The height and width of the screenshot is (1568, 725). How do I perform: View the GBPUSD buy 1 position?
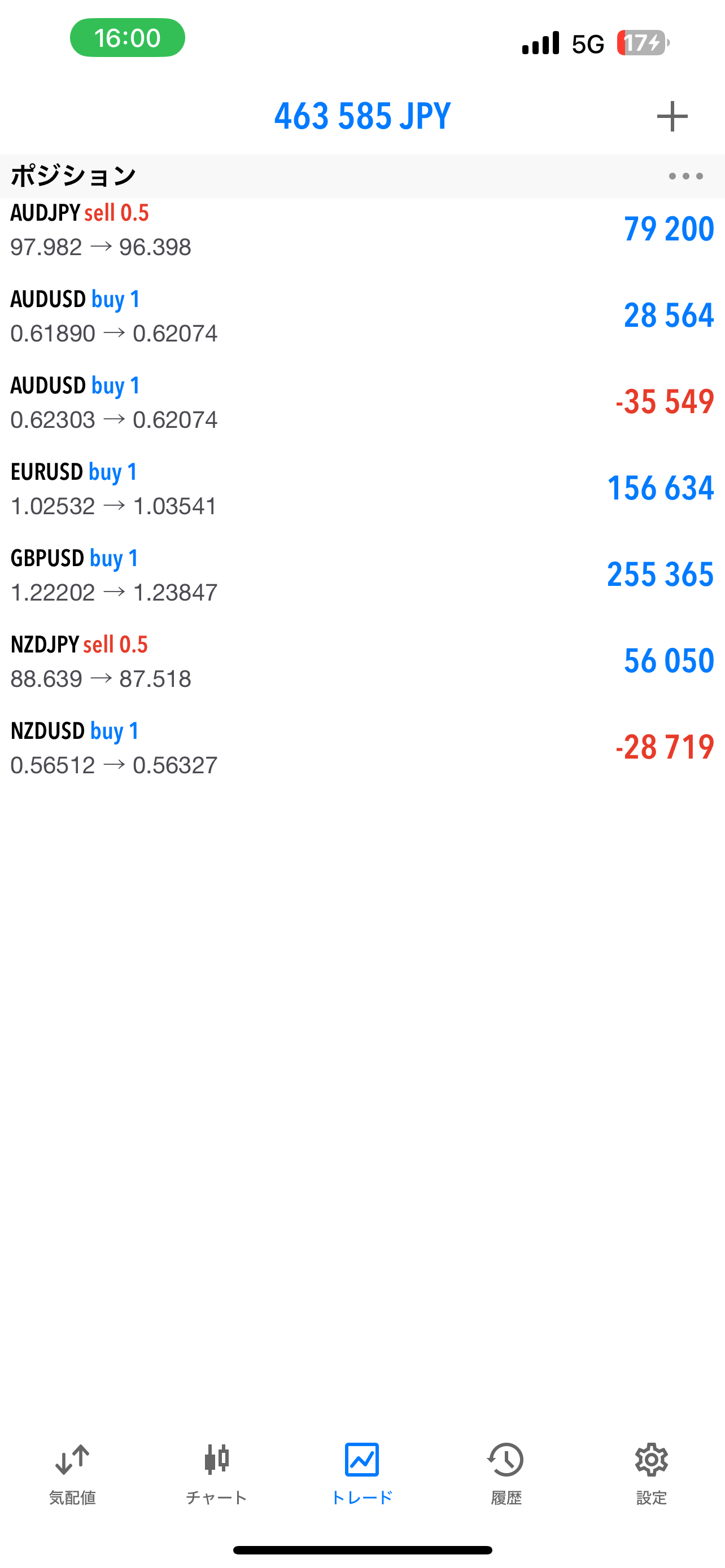click(362, 575)
